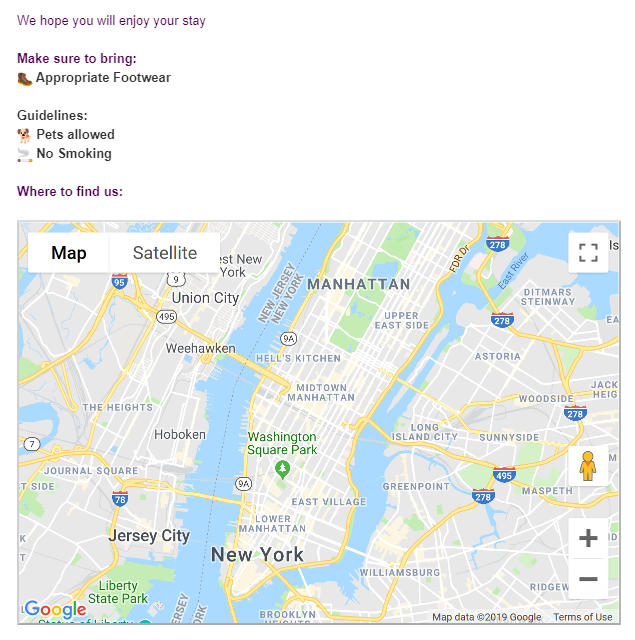Open map Terms of Use link
The height and width of the screenshot is (640, 635).
click(x=583, y=617)
